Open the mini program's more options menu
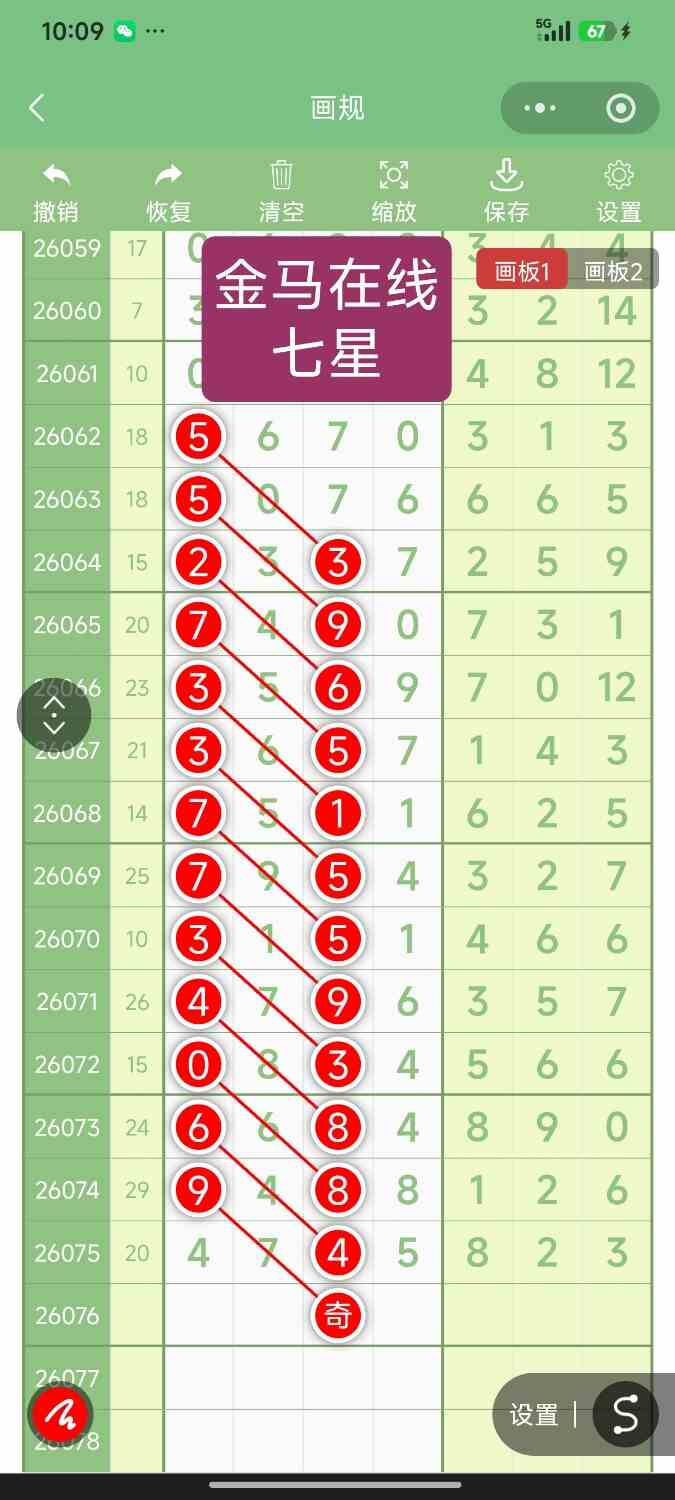Viewport: 675px width, 1500px height. [540, 108]
